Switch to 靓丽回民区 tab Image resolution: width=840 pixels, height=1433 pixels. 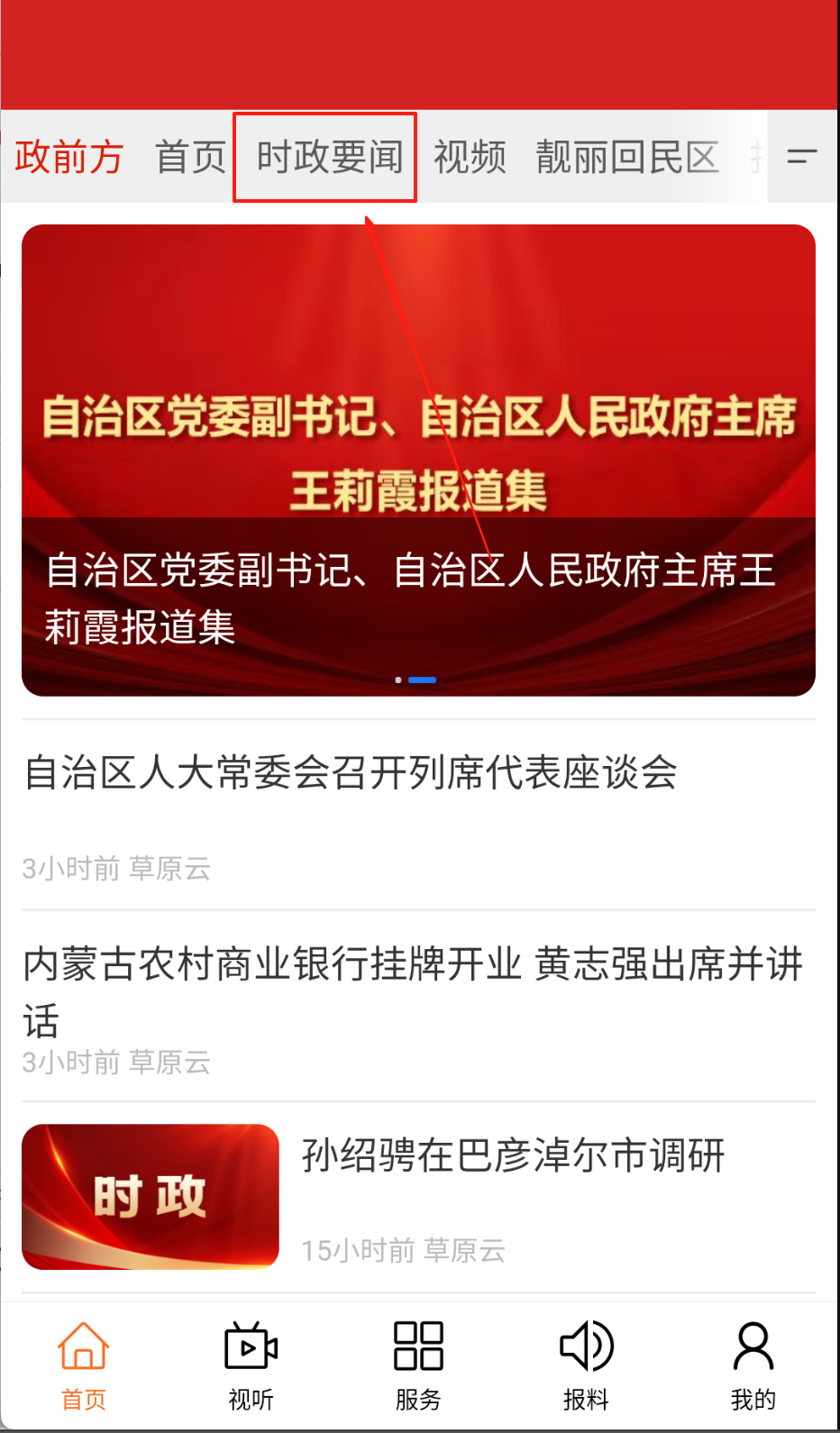tap(627, 157)
